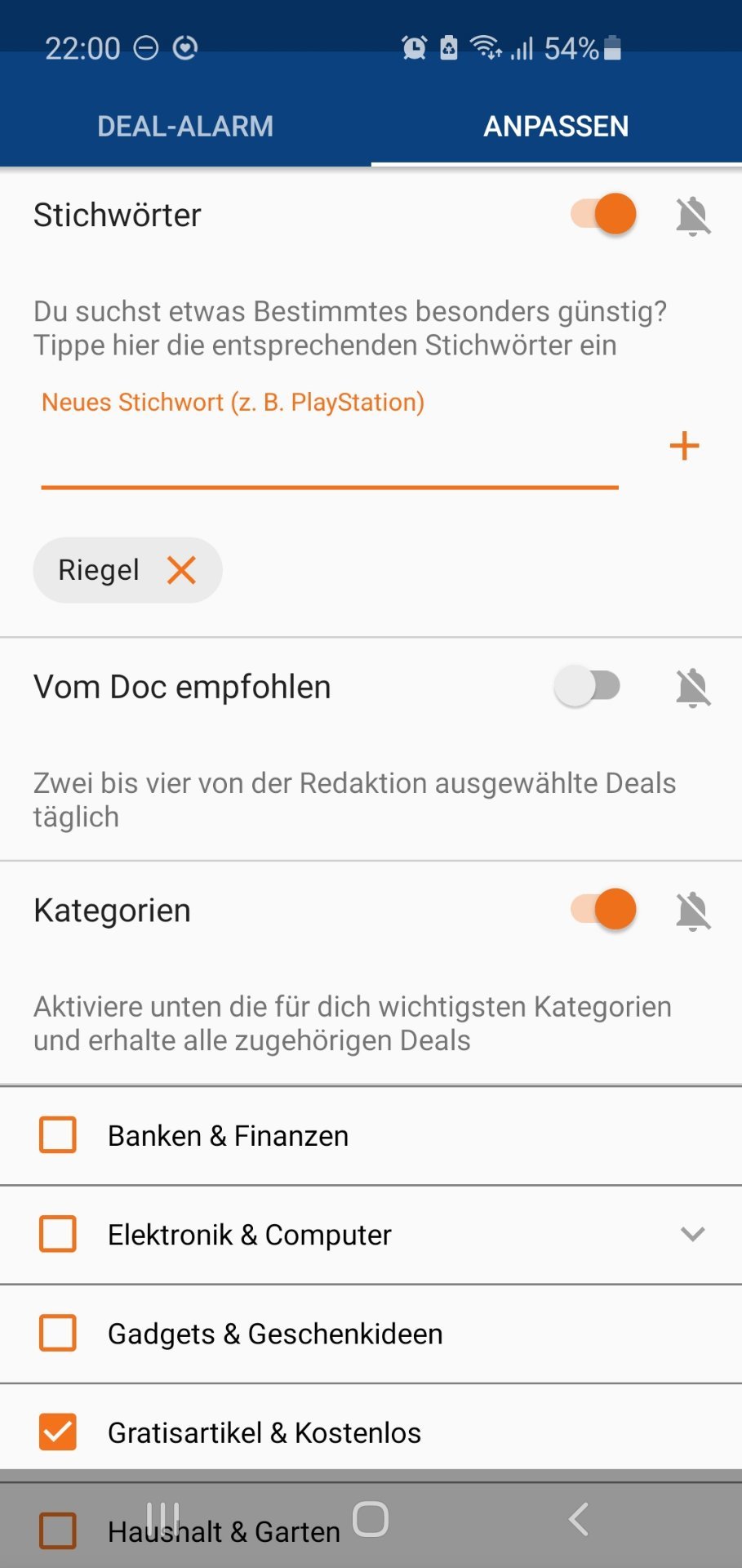
Task: Disable the Kategorien switch
Action: (604, 910)
